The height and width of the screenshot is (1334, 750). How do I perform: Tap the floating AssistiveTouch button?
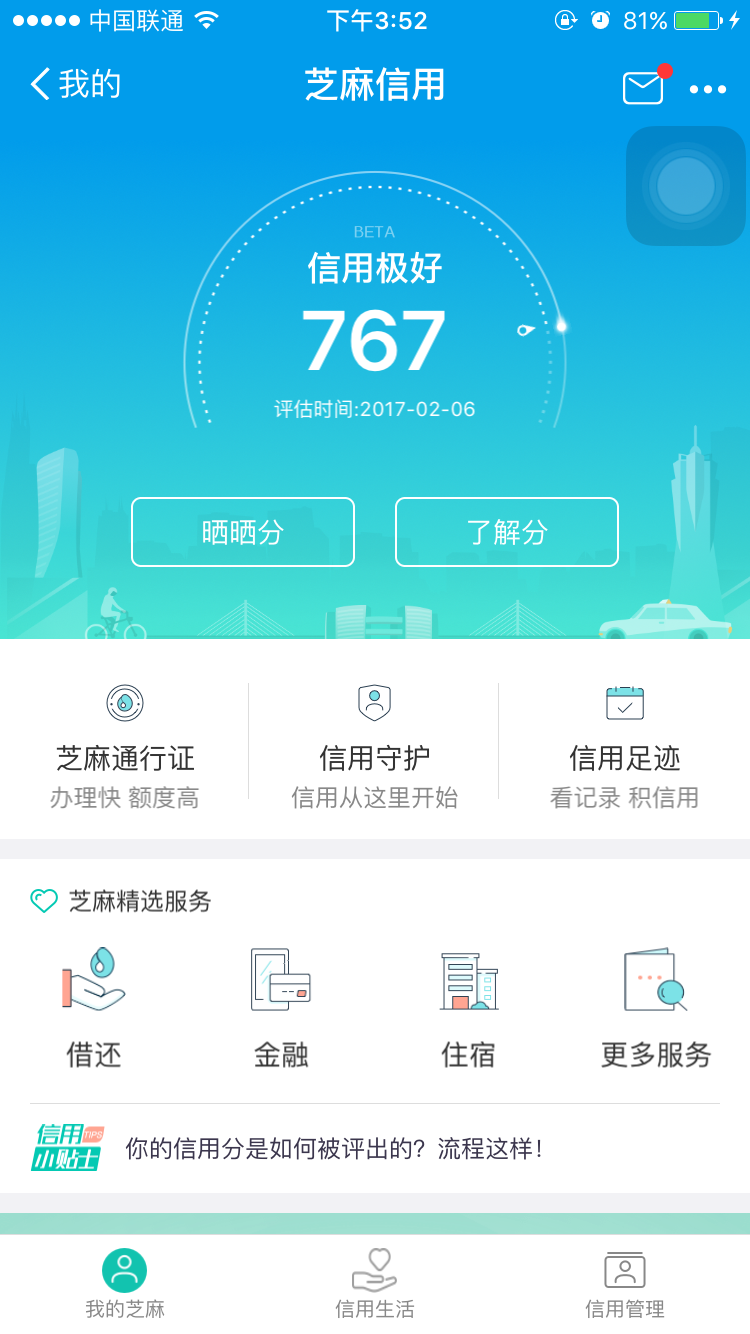tap(686, 186)
